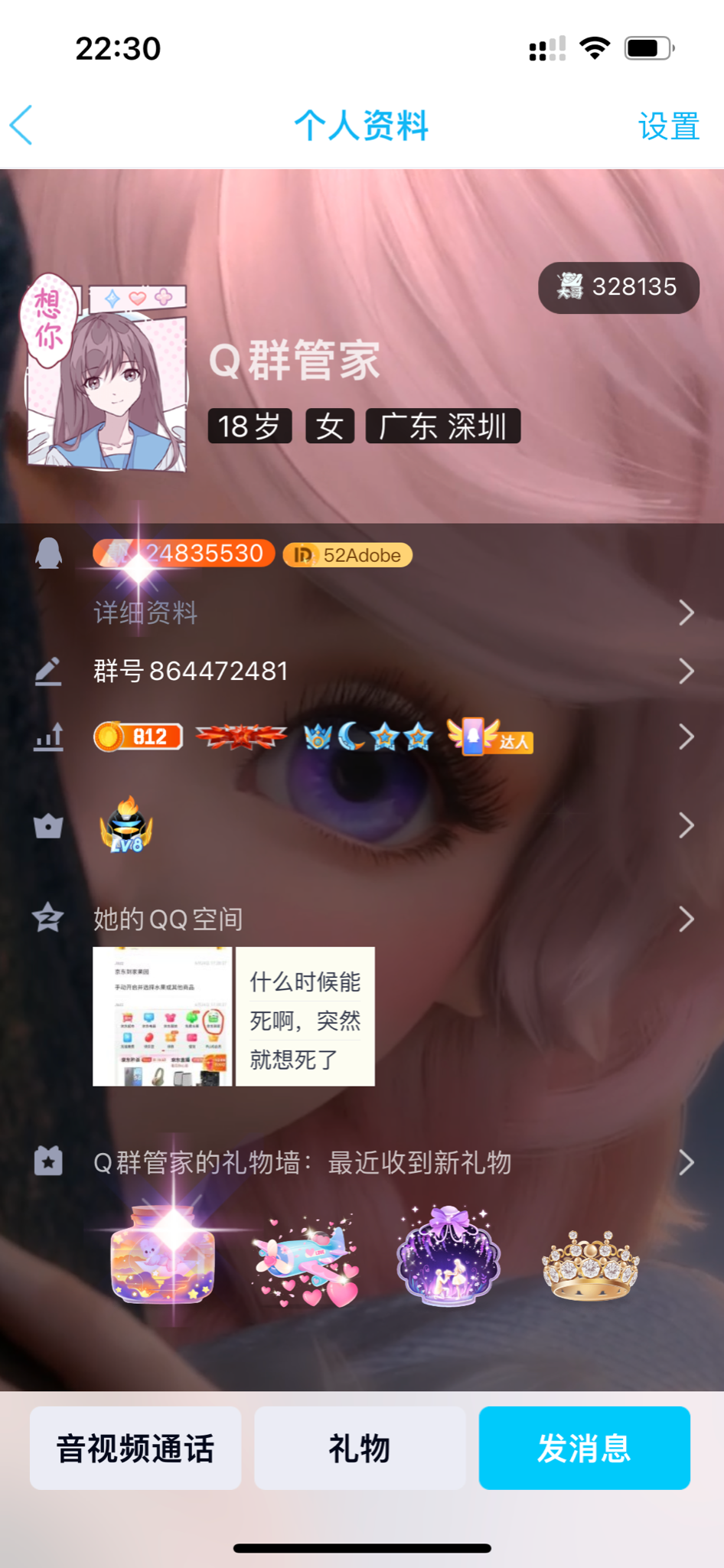This screenshot has width=724, height=1568.
Task: Open Q群管家的礼物墙 row
Action: pyautogui.click(x=383, y=1162)
